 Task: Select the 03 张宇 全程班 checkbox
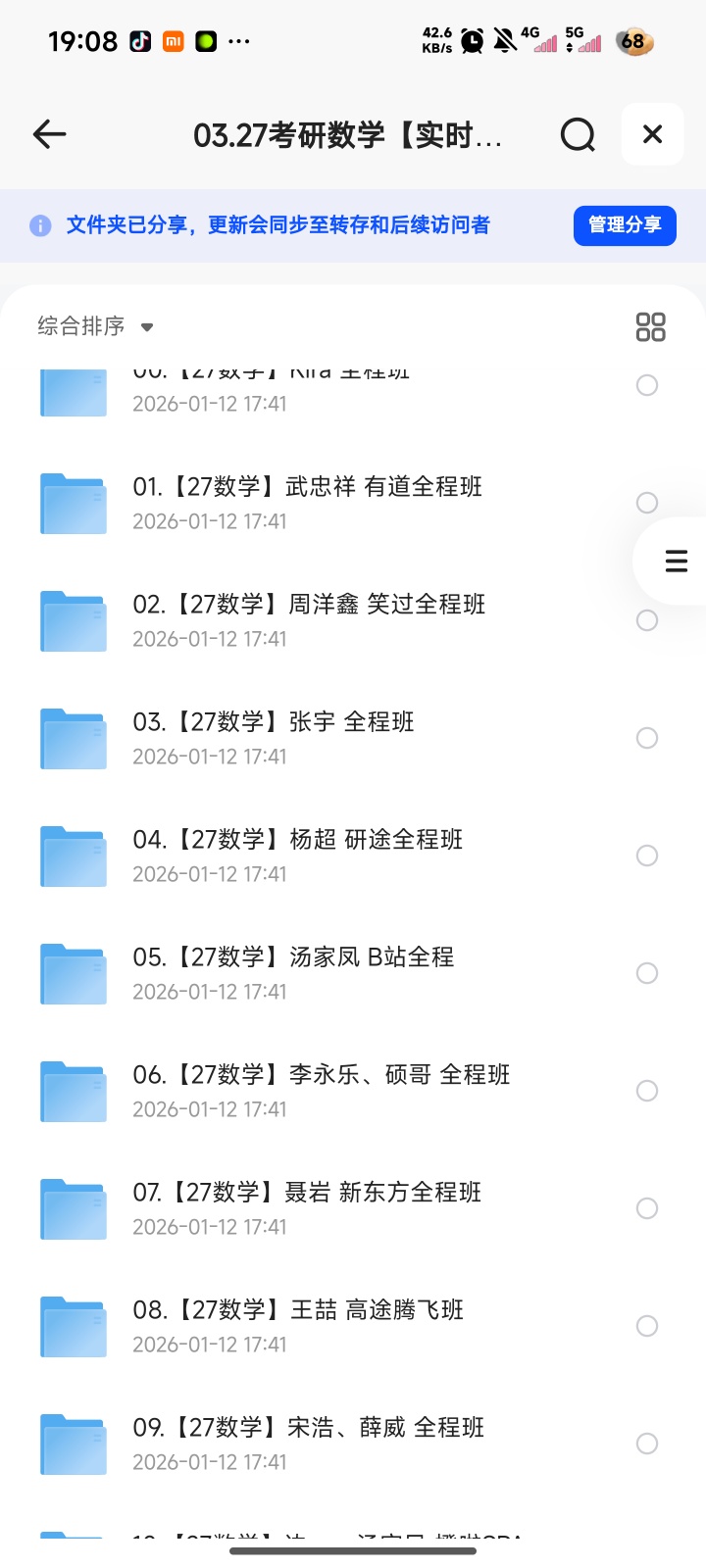pos(647,738)
